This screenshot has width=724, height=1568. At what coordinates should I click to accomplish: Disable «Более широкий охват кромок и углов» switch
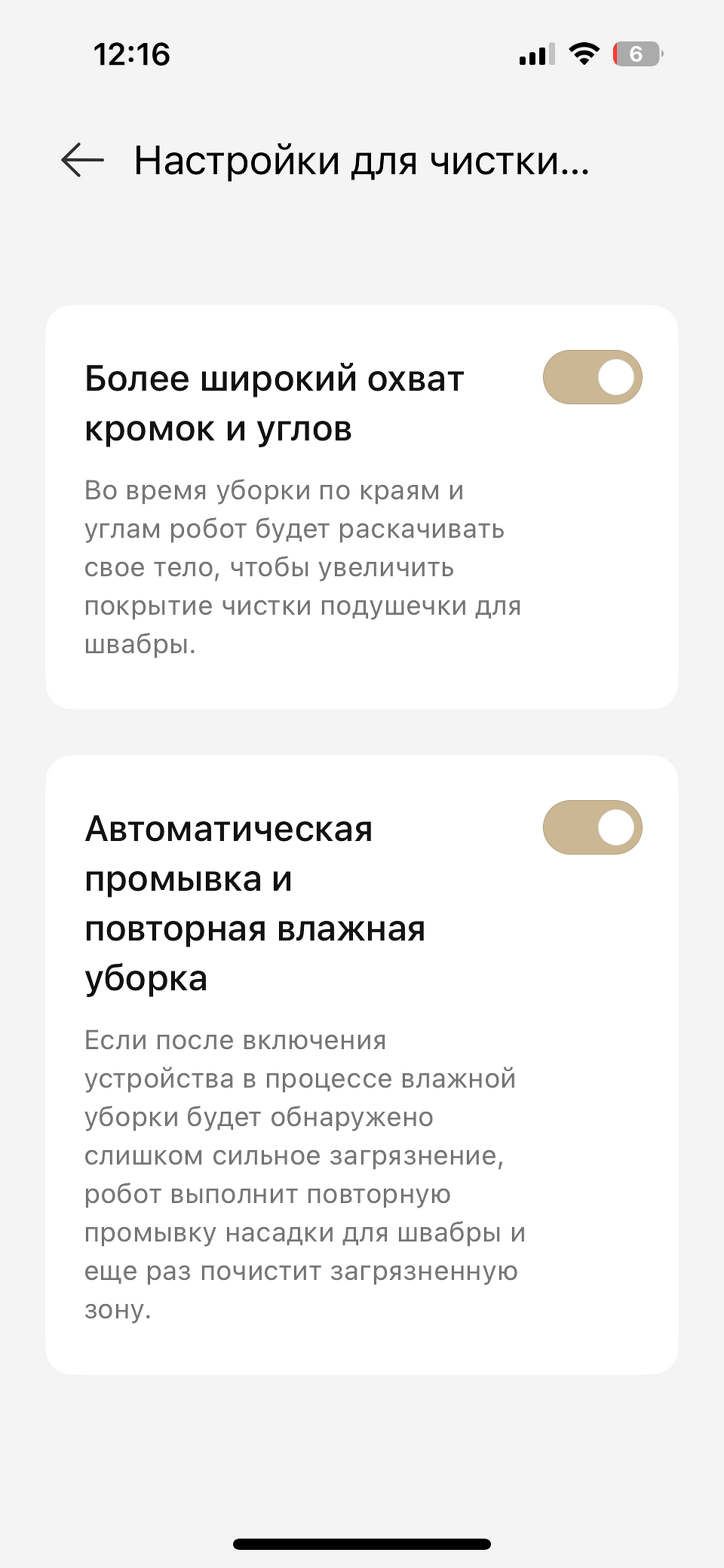592,377
